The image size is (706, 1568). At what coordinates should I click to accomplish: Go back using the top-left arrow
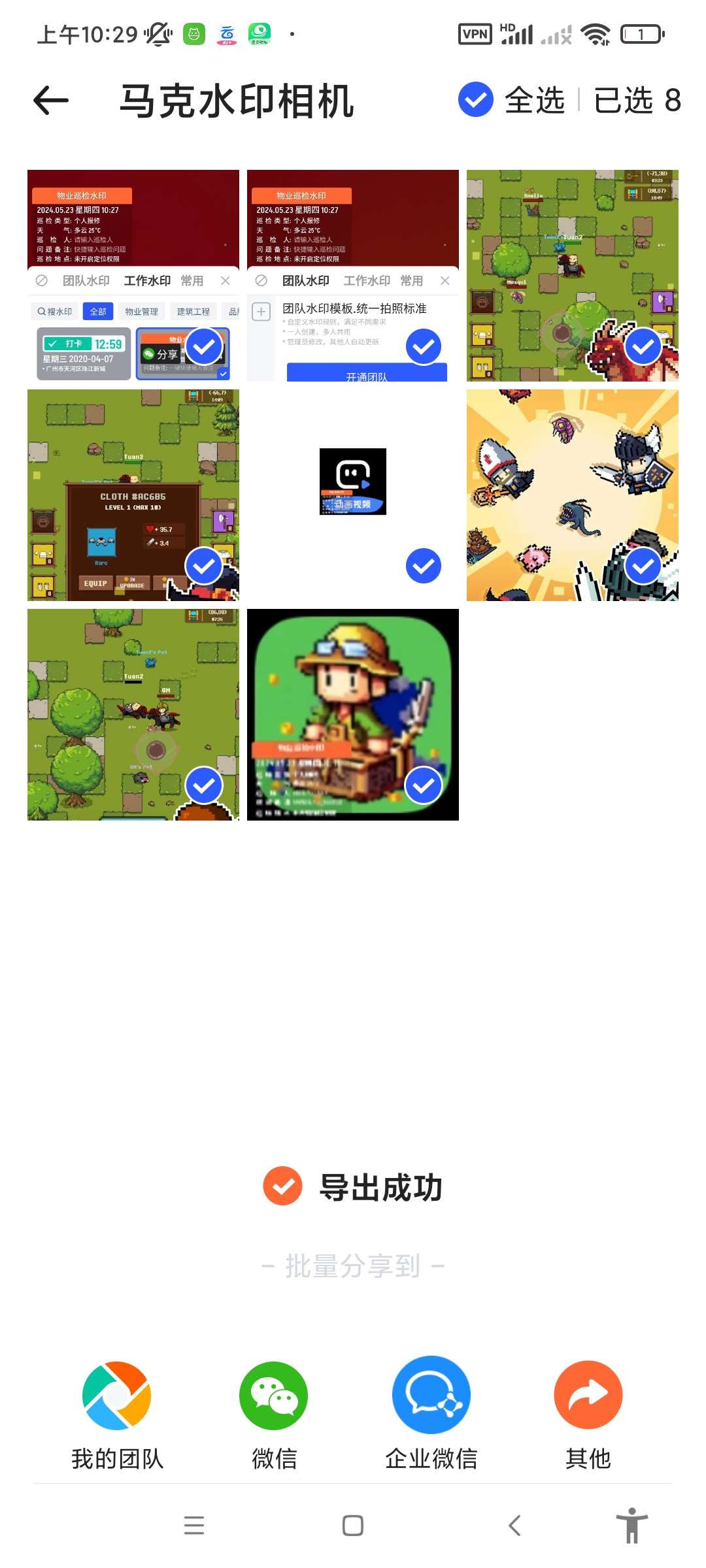51,101
